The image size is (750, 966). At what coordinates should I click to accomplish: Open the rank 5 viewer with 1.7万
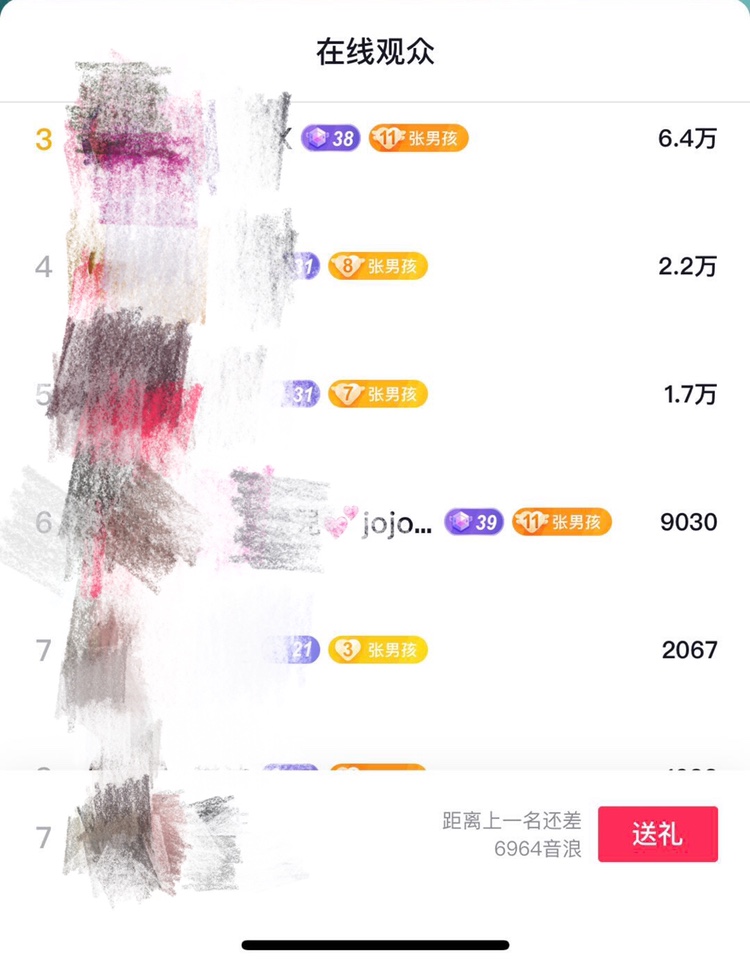click(x=375, y=394)
